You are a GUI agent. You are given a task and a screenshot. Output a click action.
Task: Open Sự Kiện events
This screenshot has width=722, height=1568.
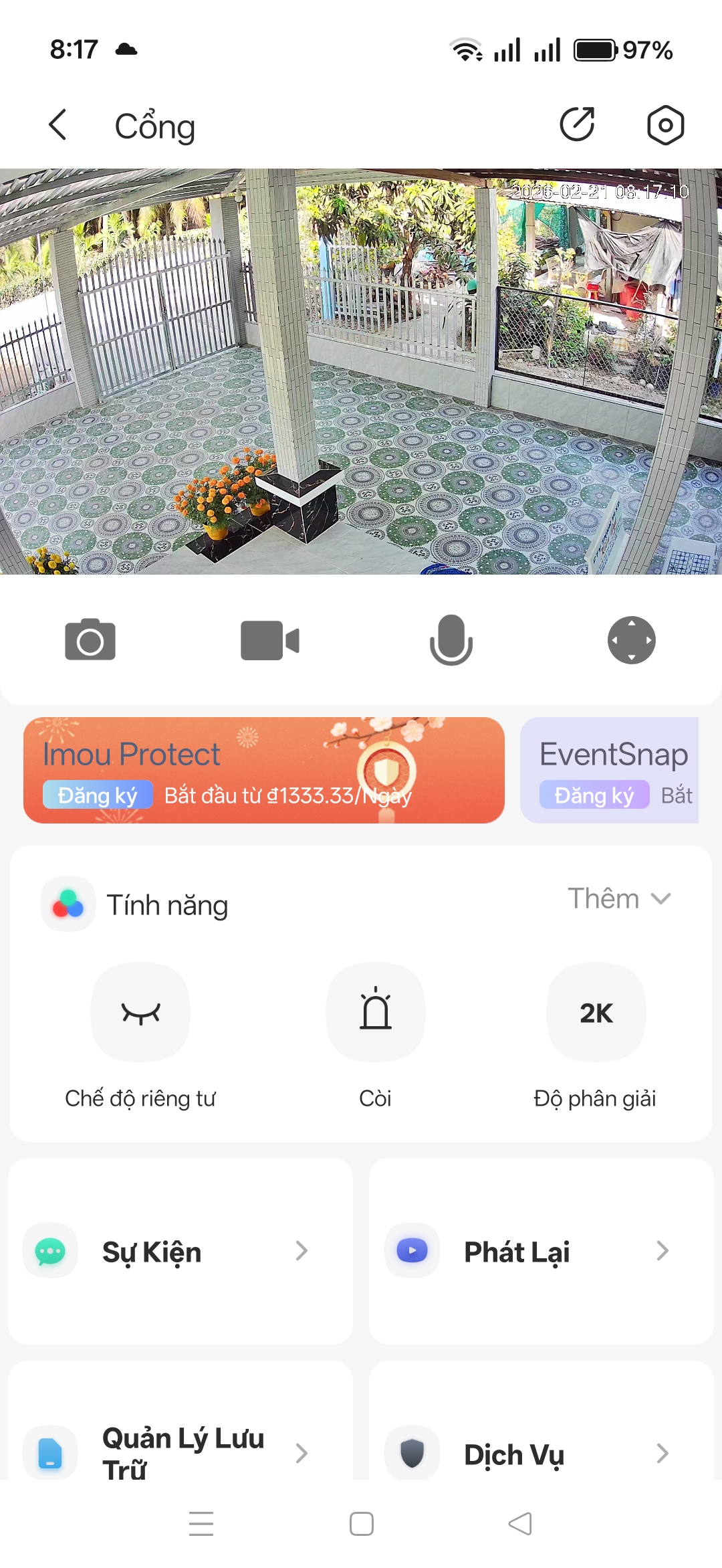(x=180, y=1251)
